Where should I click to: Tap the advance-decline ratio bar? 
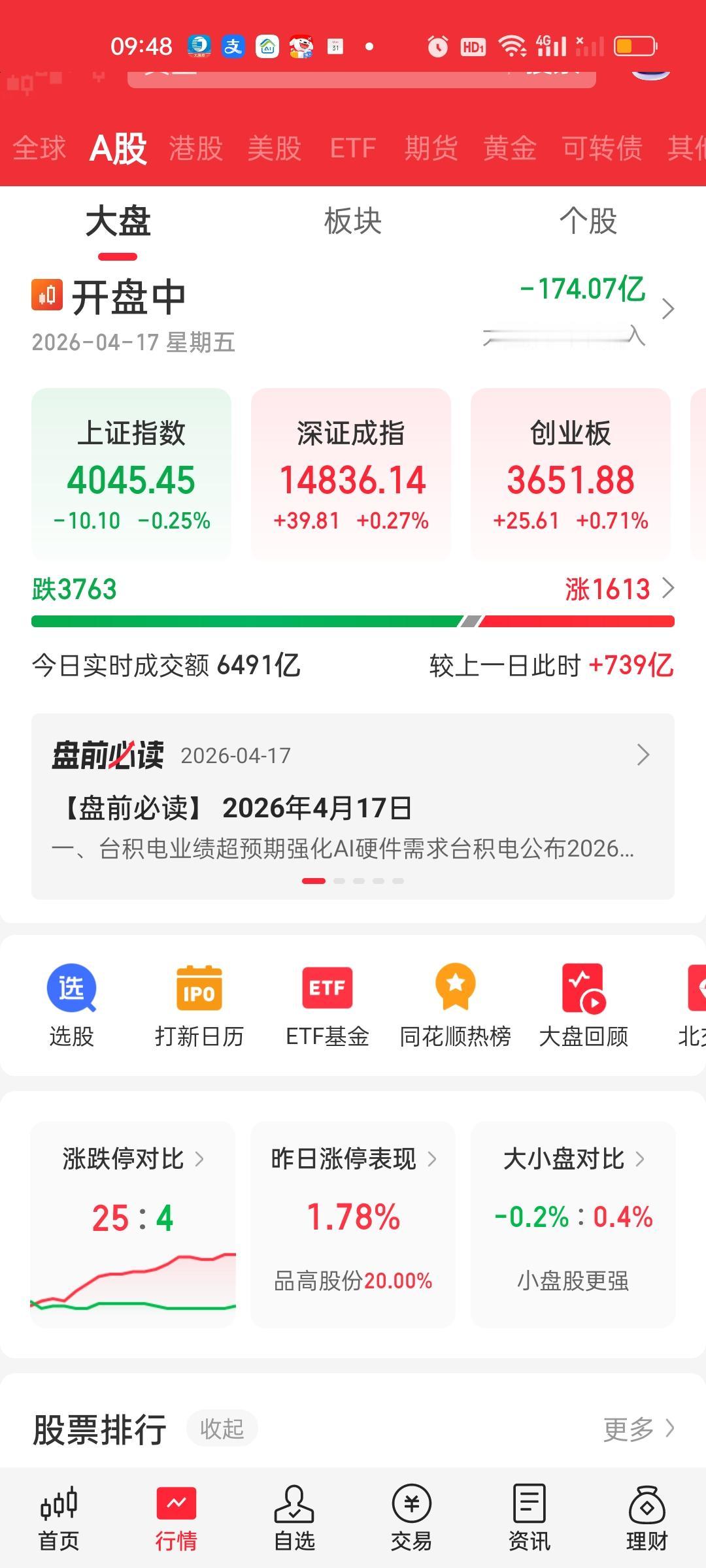(353, 619)
